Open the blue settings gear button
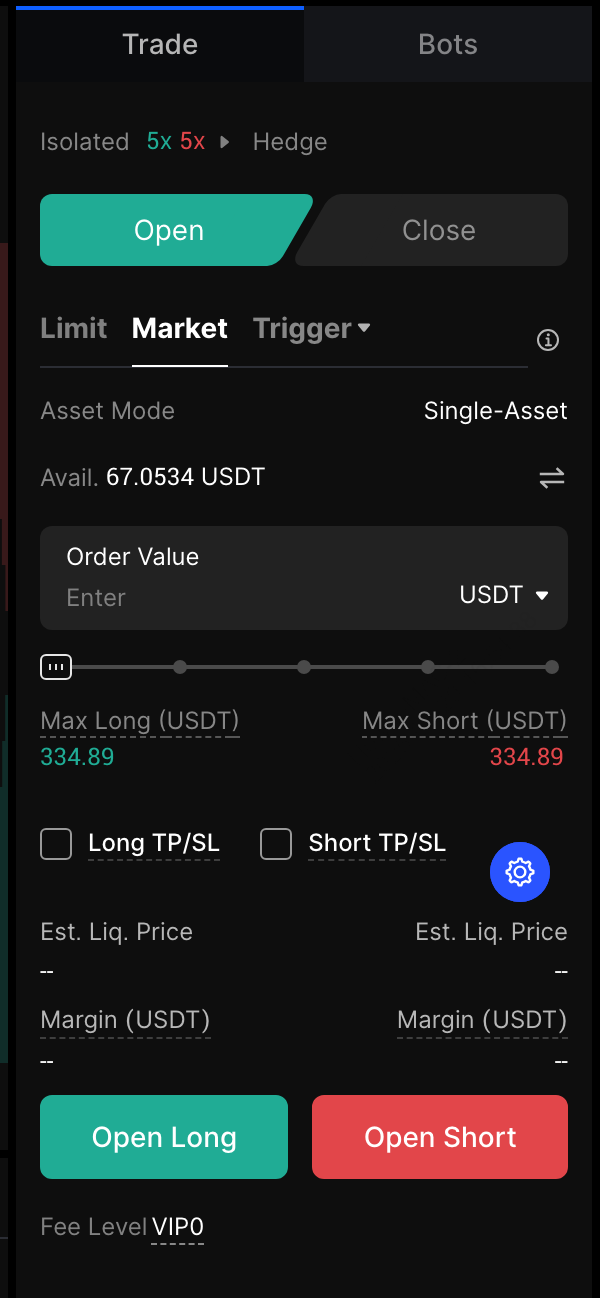600x1298 pixels. pyautogui.click(x=520, y=872)
